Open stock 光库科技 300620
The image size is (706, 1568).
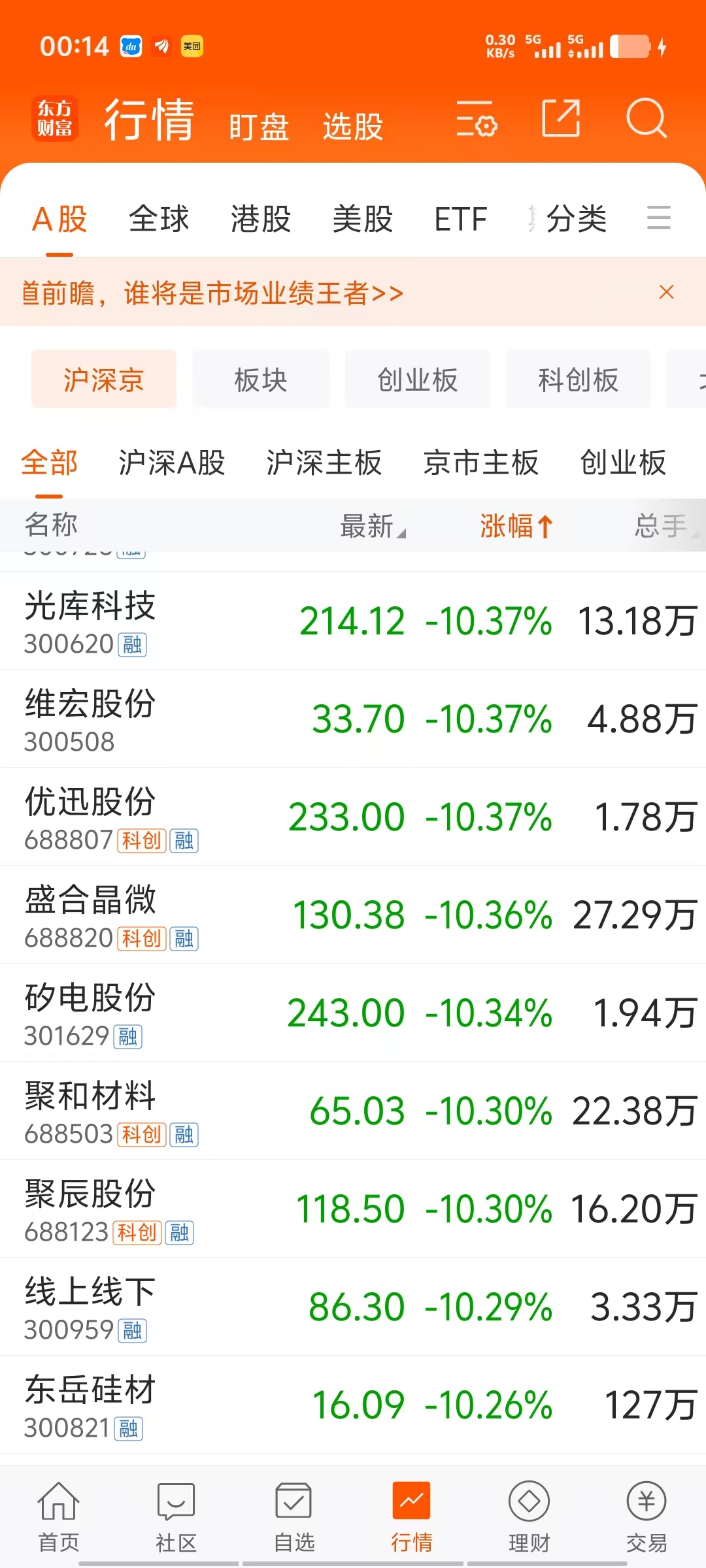[x=353, y=621]
